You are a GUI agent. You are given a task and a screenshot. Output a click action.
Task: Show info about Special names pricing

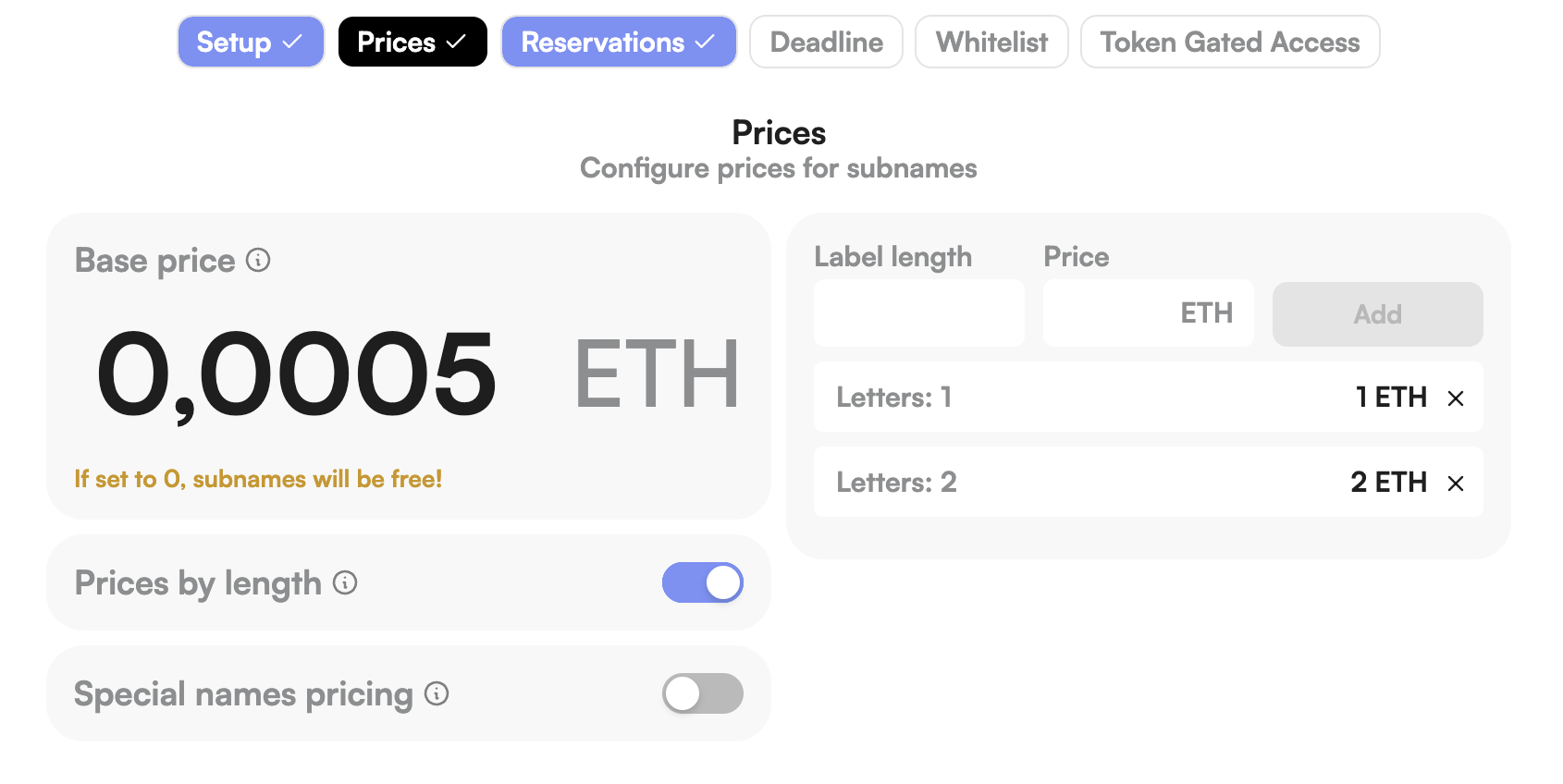[x=437, y=693]
